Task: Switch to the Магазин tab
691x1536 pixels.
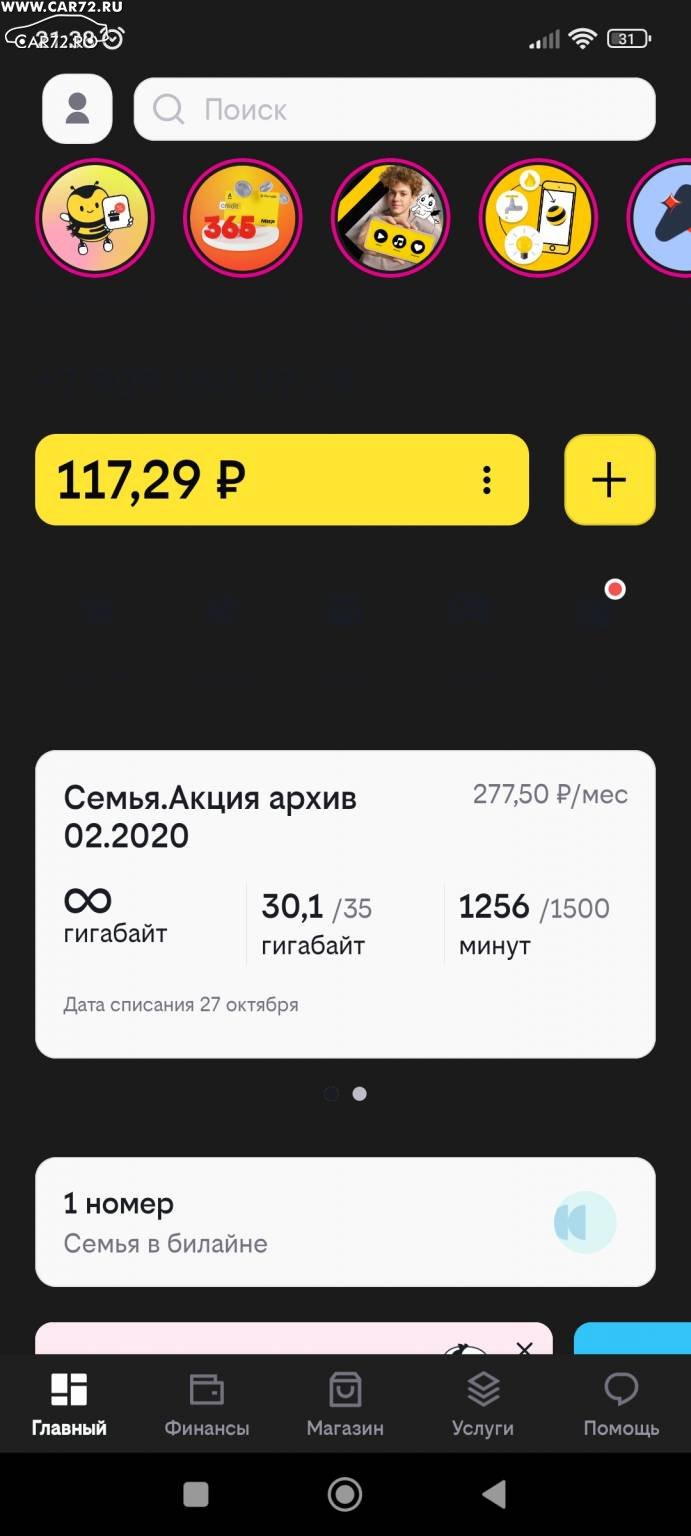Action: (345, 1404)
